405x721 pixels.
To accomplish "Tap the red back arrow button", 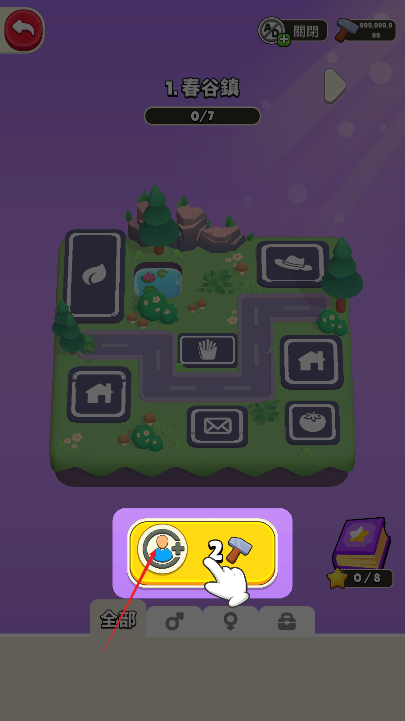I will (x=23, y=30).
